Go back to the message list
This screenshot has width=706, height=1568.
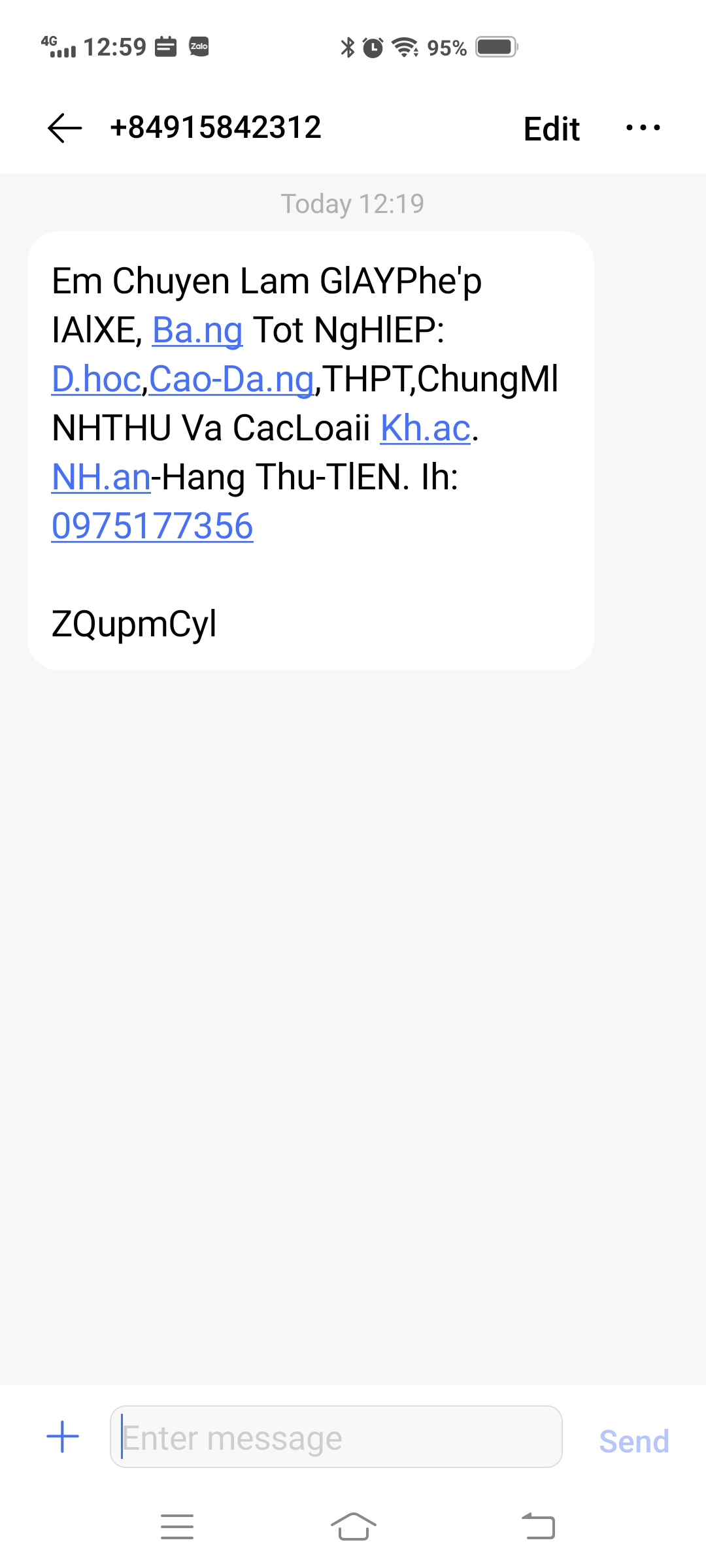[65, 127]
